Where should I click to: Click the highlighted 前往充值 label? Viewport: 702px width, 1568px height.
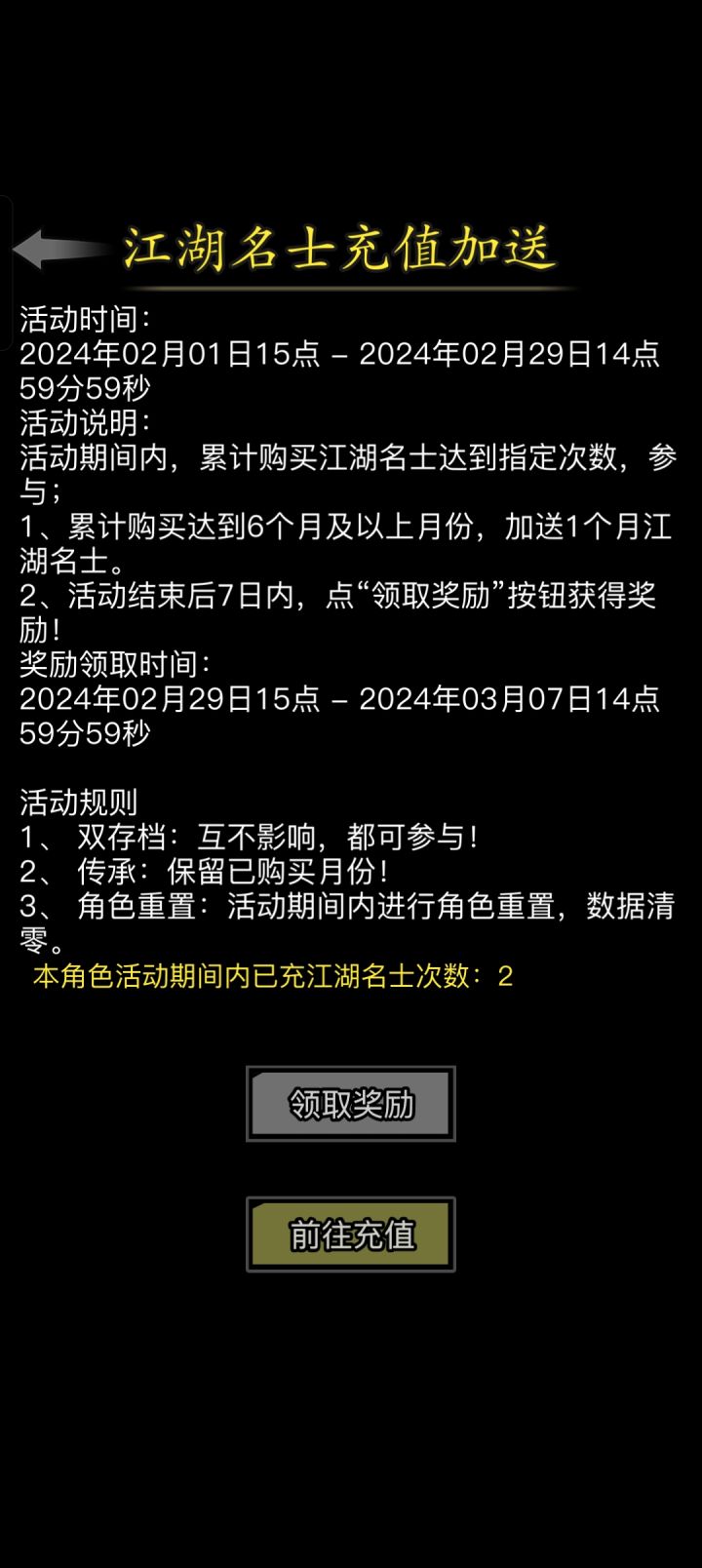coord(350,1233)
